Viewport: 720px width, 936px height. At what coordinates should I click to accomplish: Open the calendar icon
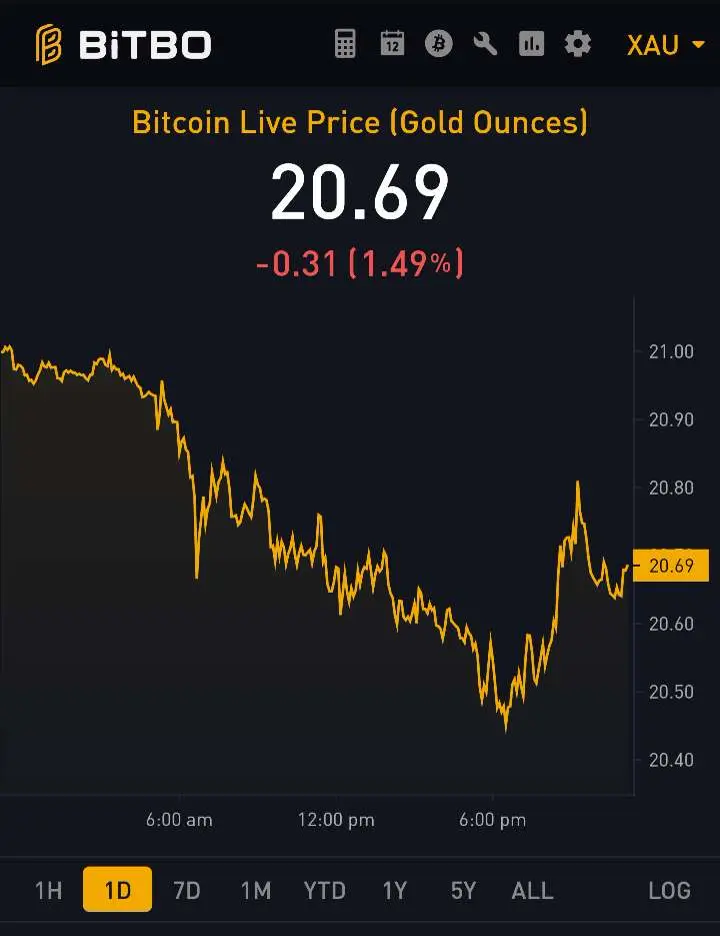click(392, 44)
